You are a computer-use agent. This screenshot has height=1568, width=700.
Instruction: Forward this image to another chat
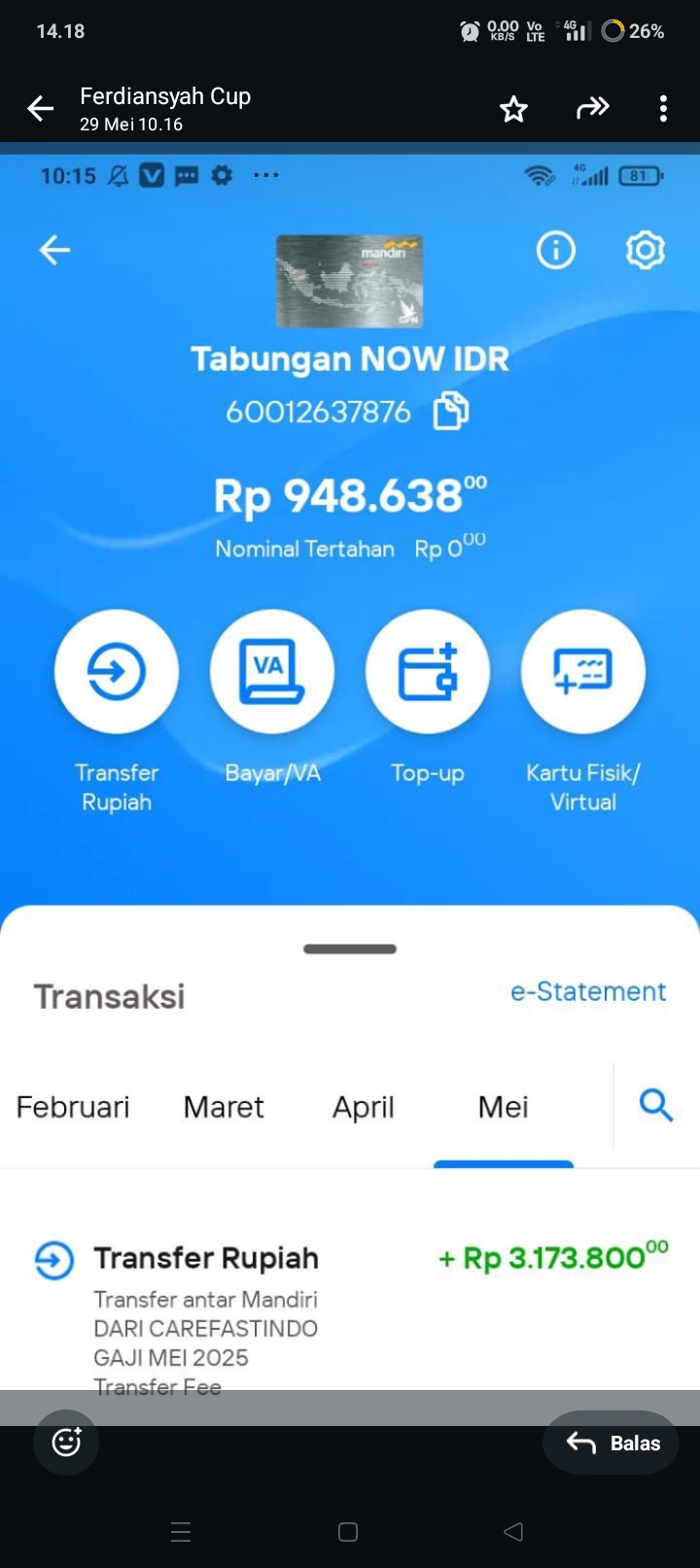click(592, 108)
